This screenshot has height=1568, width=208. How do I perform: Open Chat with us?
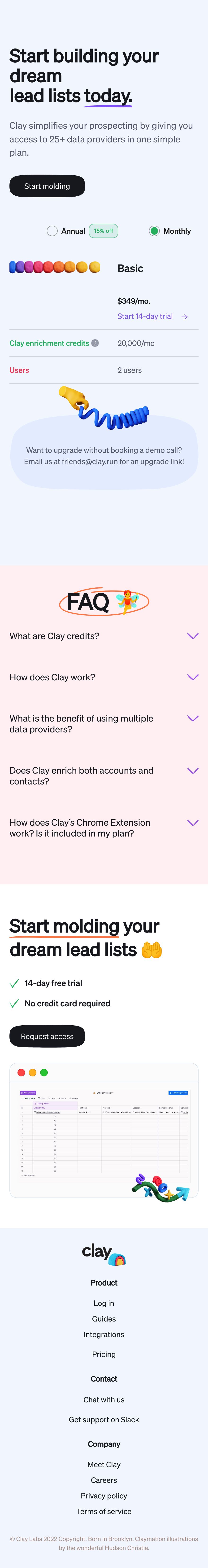point(104,1399)
